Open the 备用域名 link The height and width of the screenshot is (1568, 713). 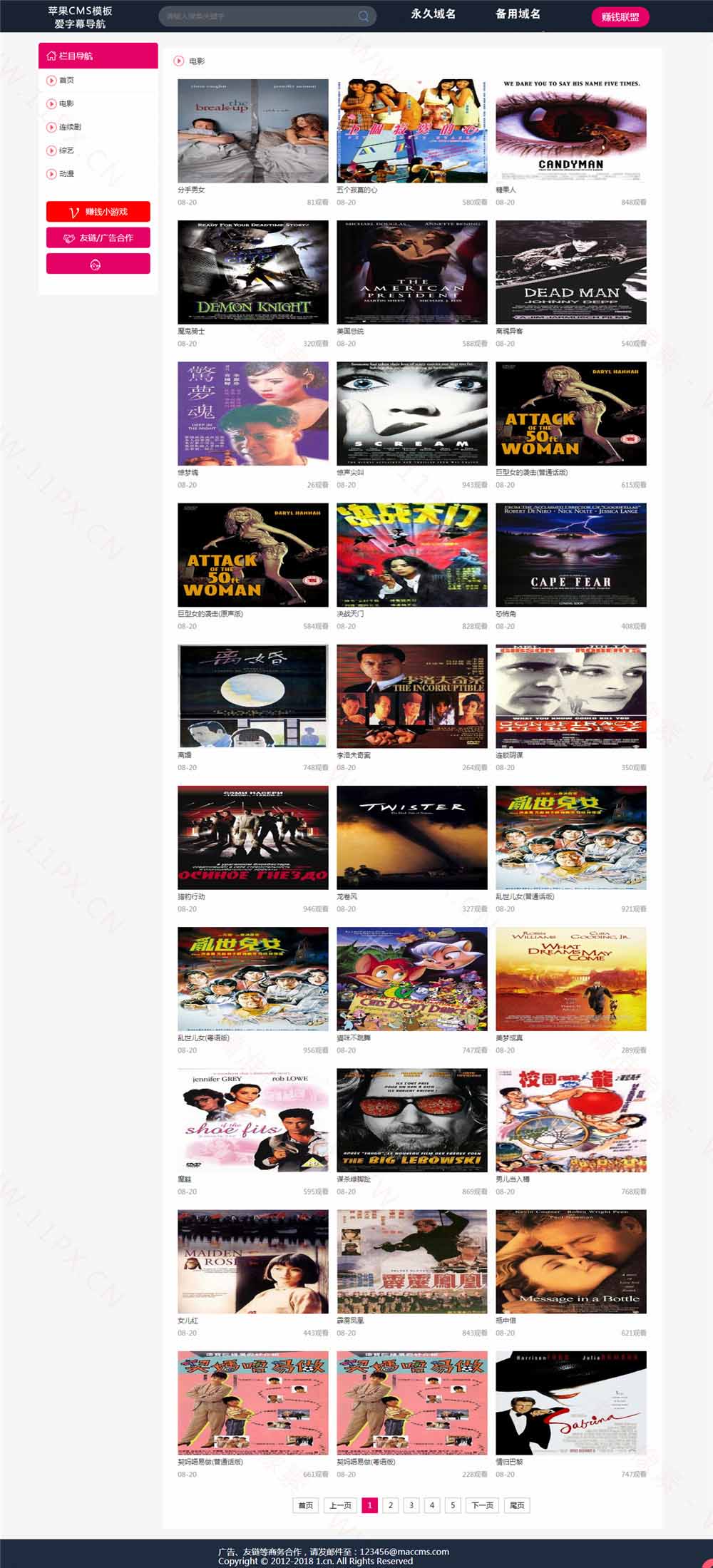[x=518, y=14]
